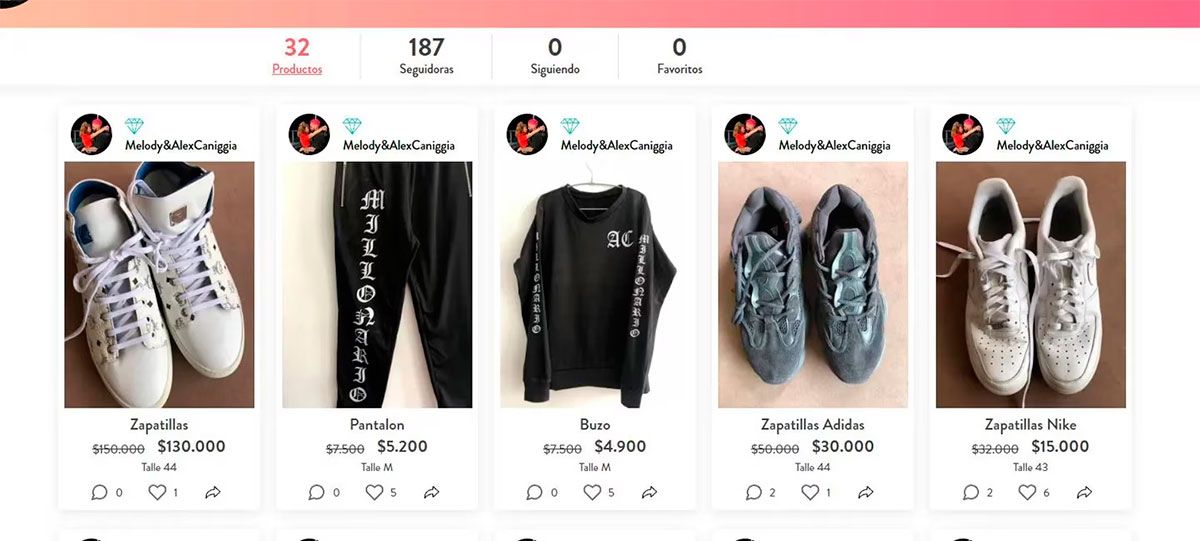Open the Zapatillas Nike product card
Image resolution: width=1200 pixels, height=541 pixels.
coord(1031,285)
